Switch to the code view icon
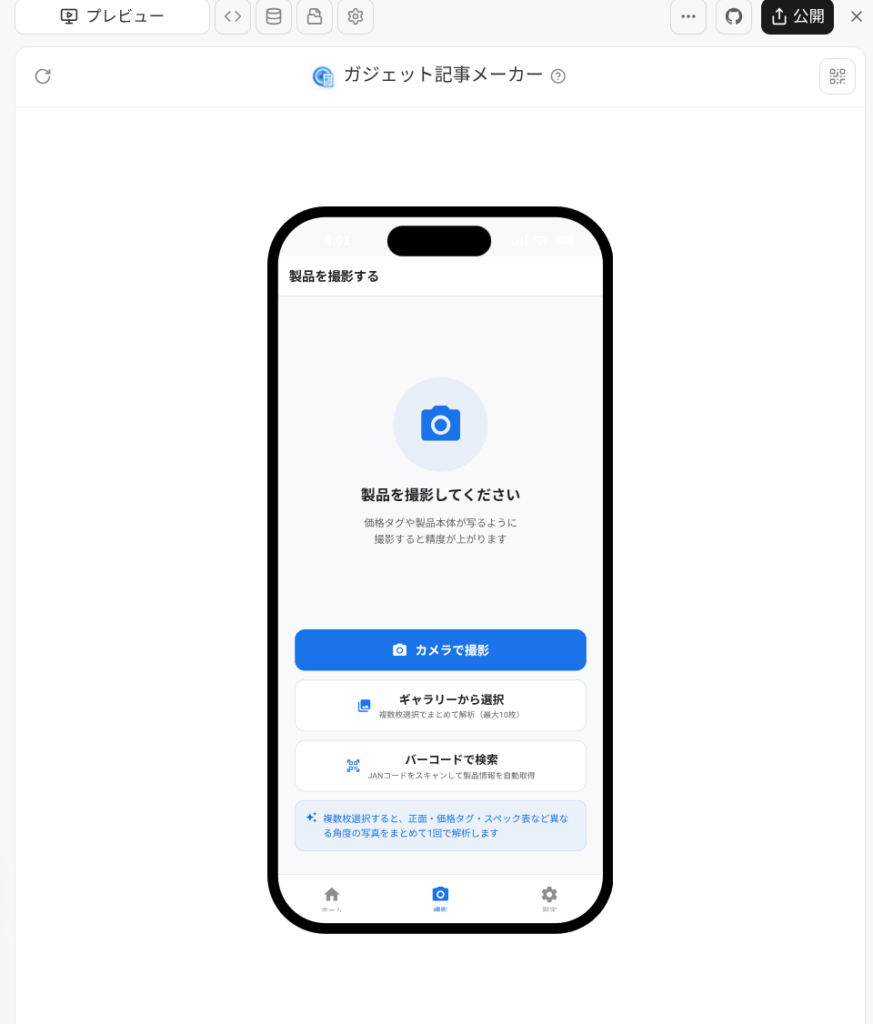The image size is (873, 1024). 232,16
